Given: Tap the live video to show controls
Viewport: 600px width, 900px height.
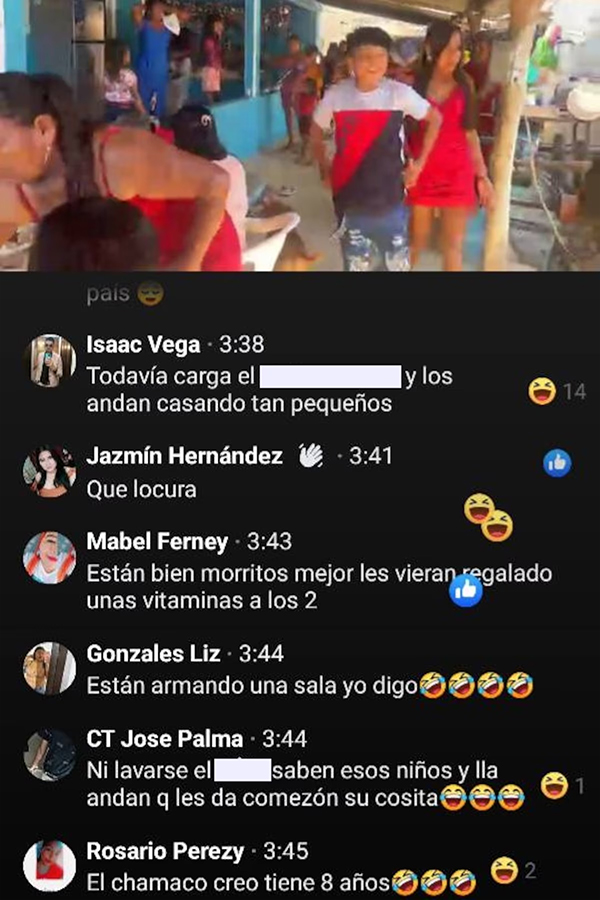Looking at the screenshot, I should coord(300,135).
